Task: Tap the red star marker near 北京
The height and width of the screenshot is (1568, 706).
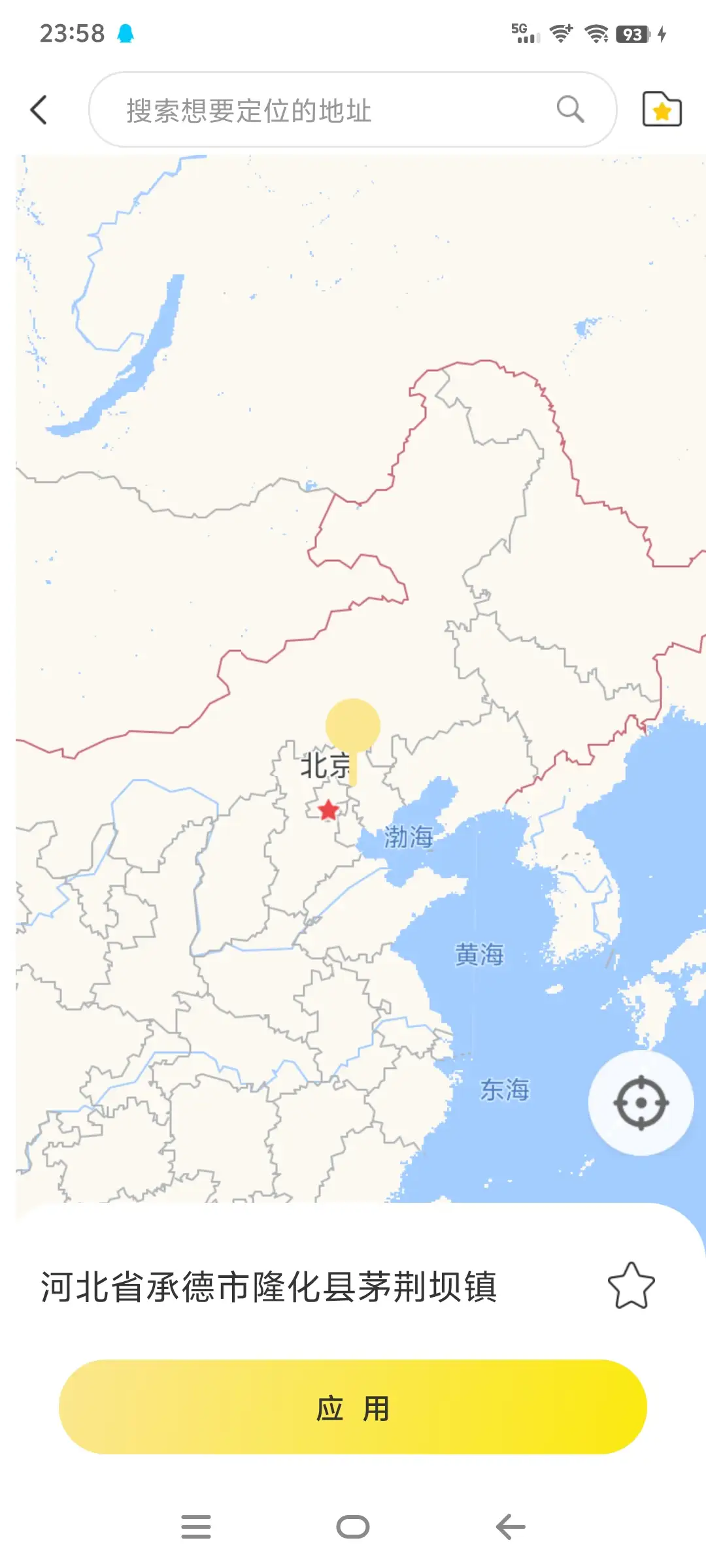Action: pos(327,810)
